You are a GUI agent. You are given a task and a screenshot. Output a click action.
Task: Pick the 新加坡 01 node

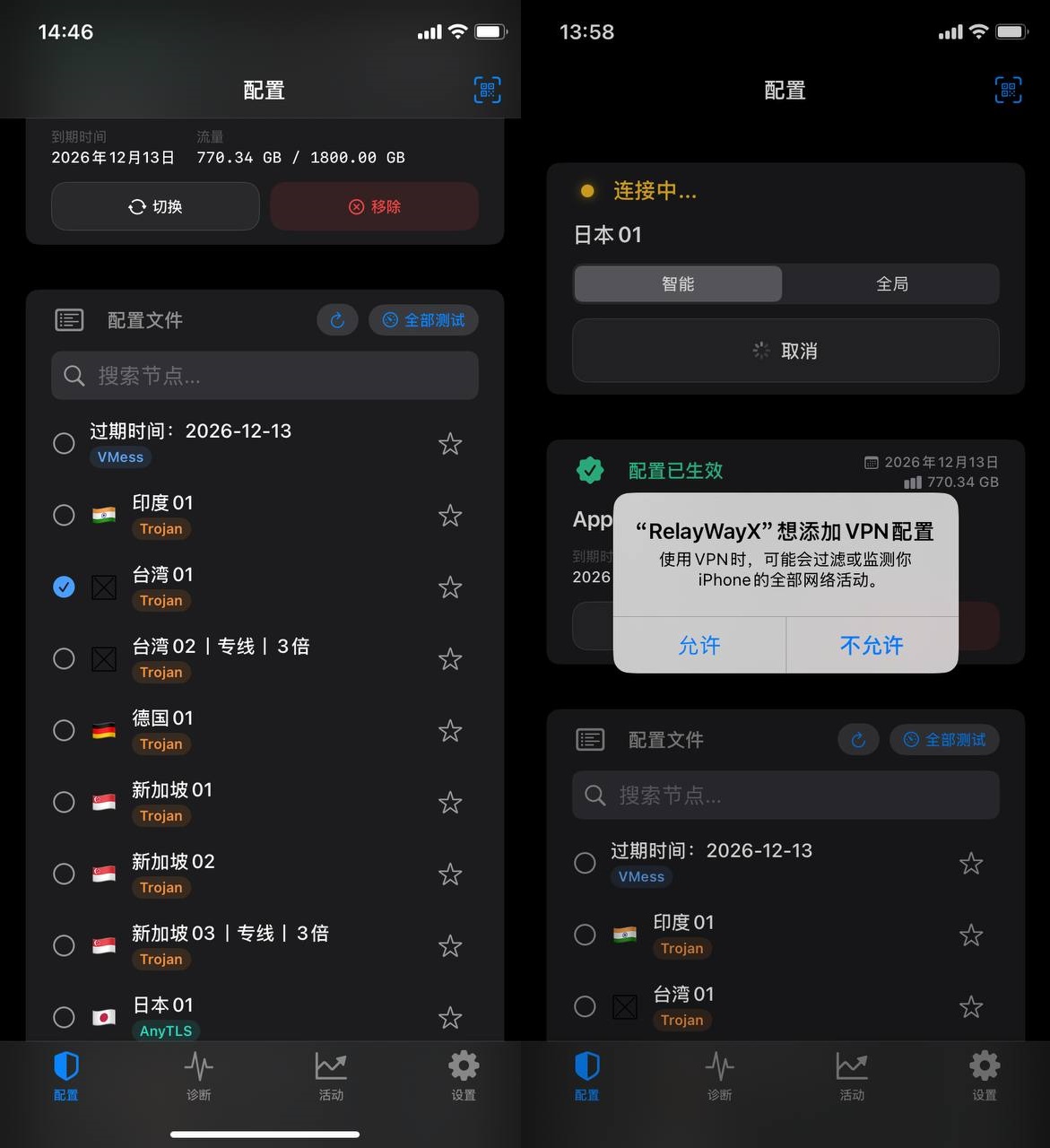(64, 802)
